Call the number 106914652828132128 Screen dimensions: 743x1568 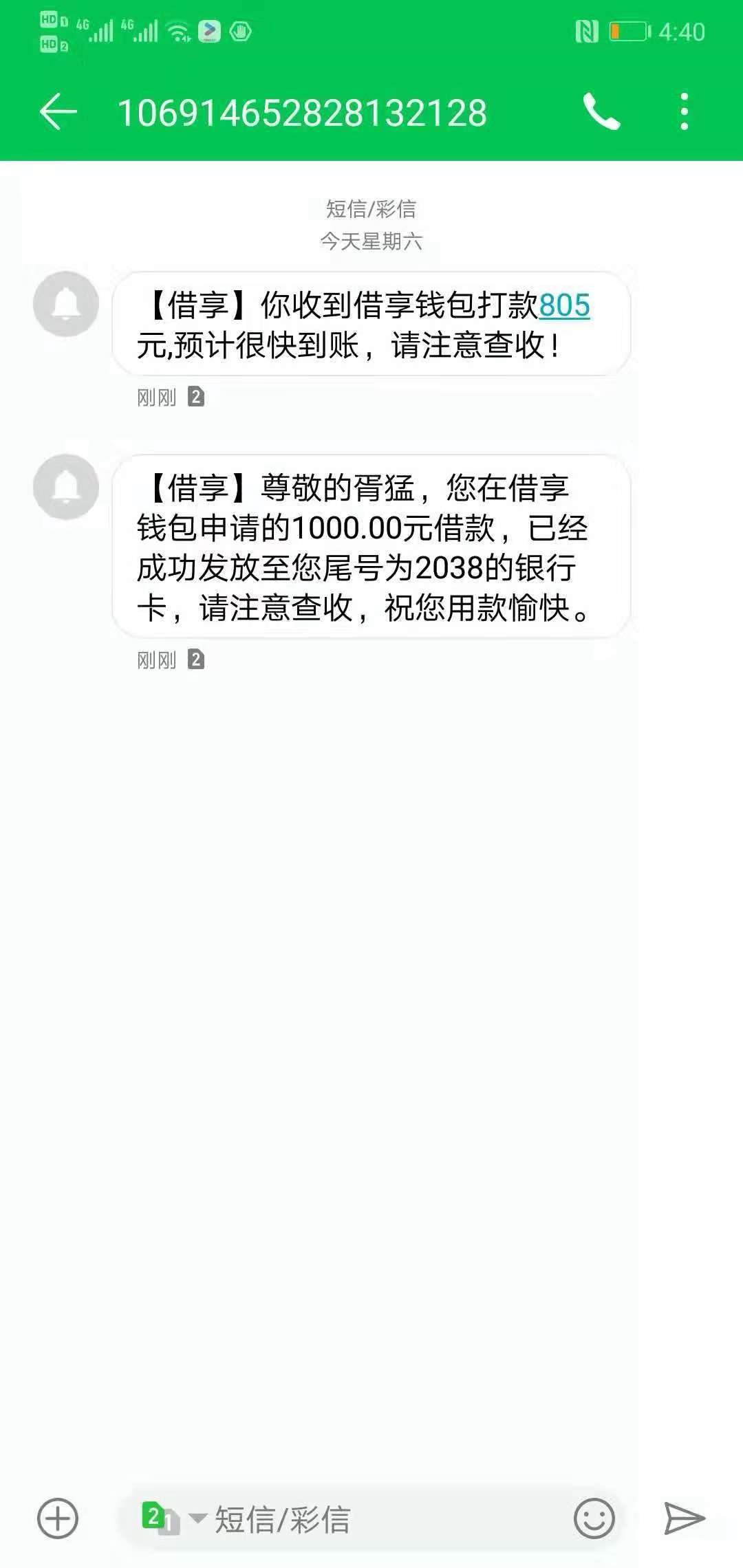pyautogui.click(x=601, y=111)
